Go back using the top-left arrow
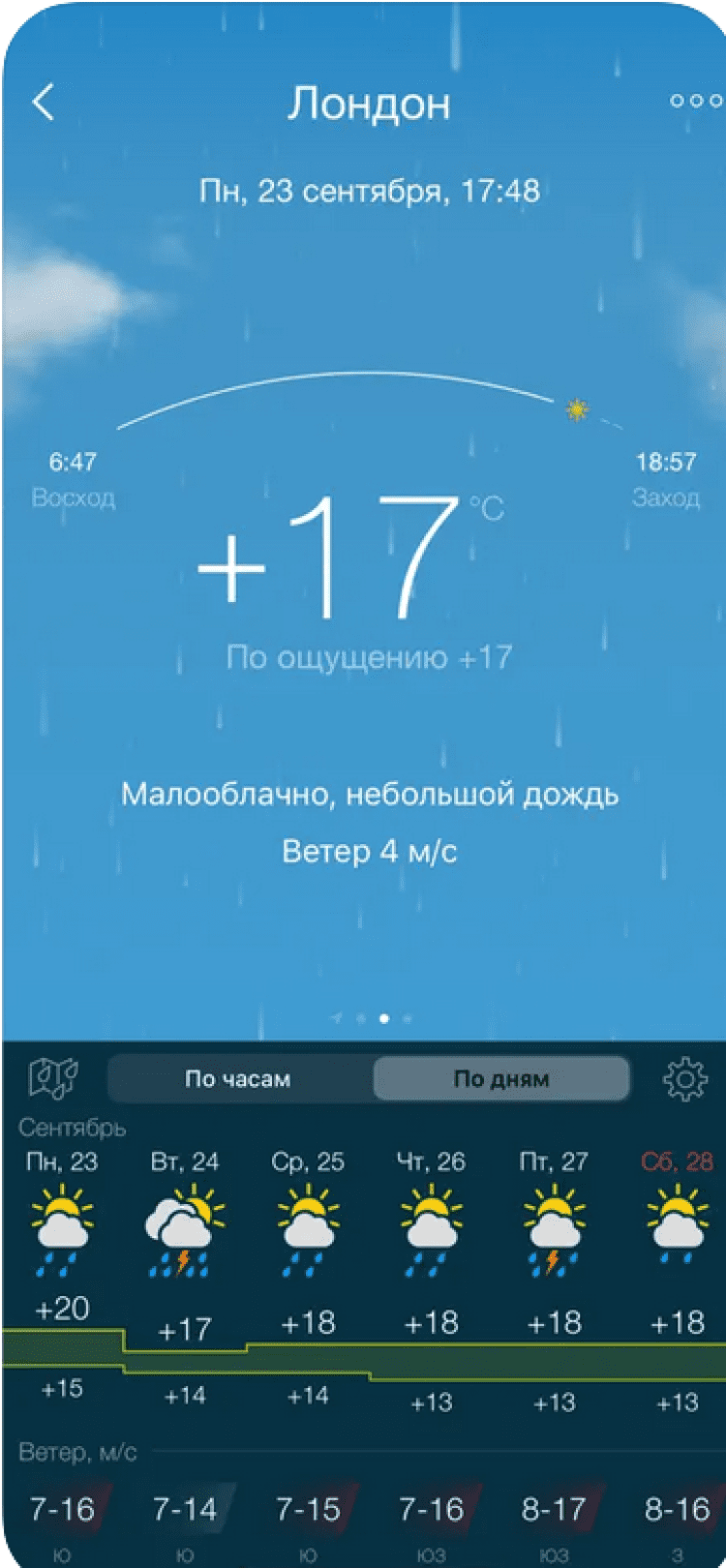726x1568 pixels. click(x=44, y=103)
